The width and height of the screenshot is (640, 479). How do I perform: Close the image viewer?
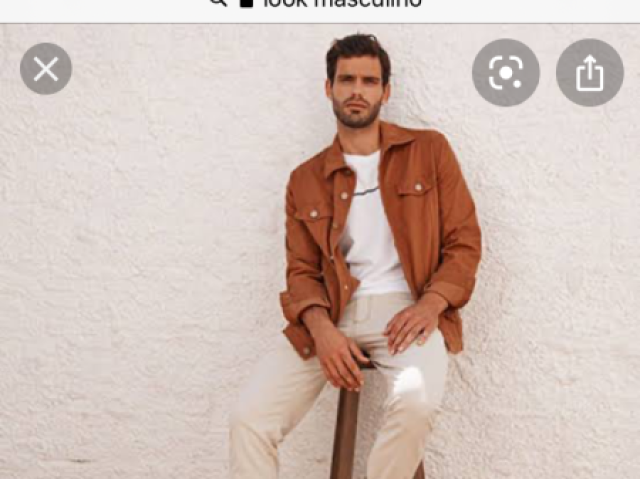[46, 69]
